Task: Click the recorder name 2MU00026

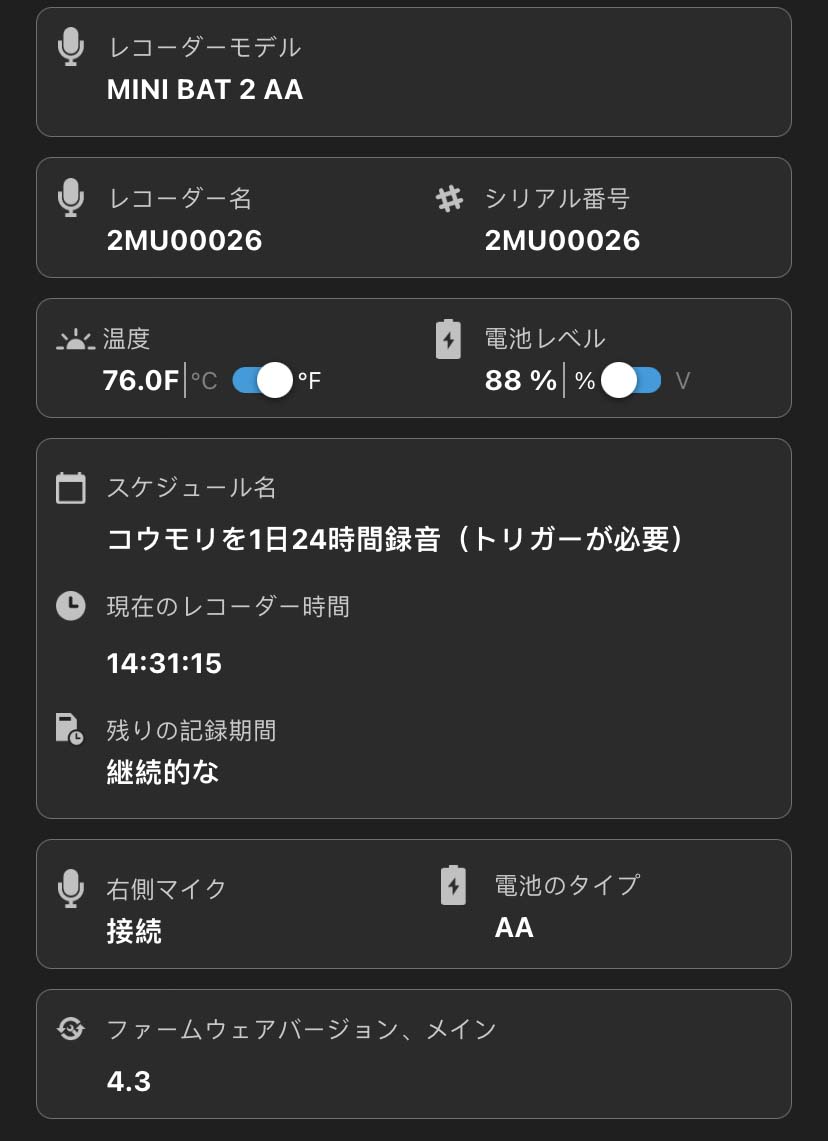Action: [183, 240]
